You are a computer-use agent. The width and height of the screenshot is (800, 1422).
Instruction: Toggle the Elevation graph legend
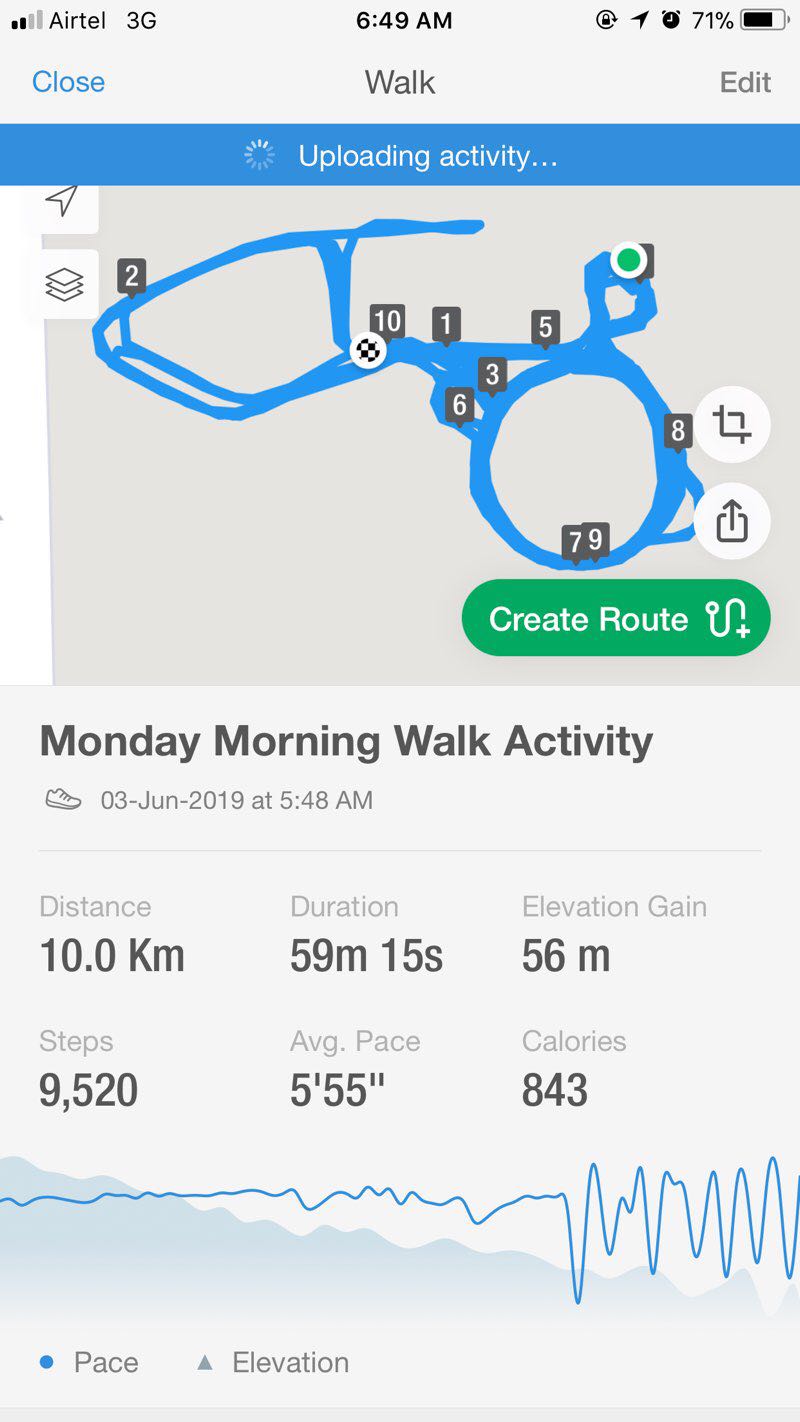[x=273, y=1362]
